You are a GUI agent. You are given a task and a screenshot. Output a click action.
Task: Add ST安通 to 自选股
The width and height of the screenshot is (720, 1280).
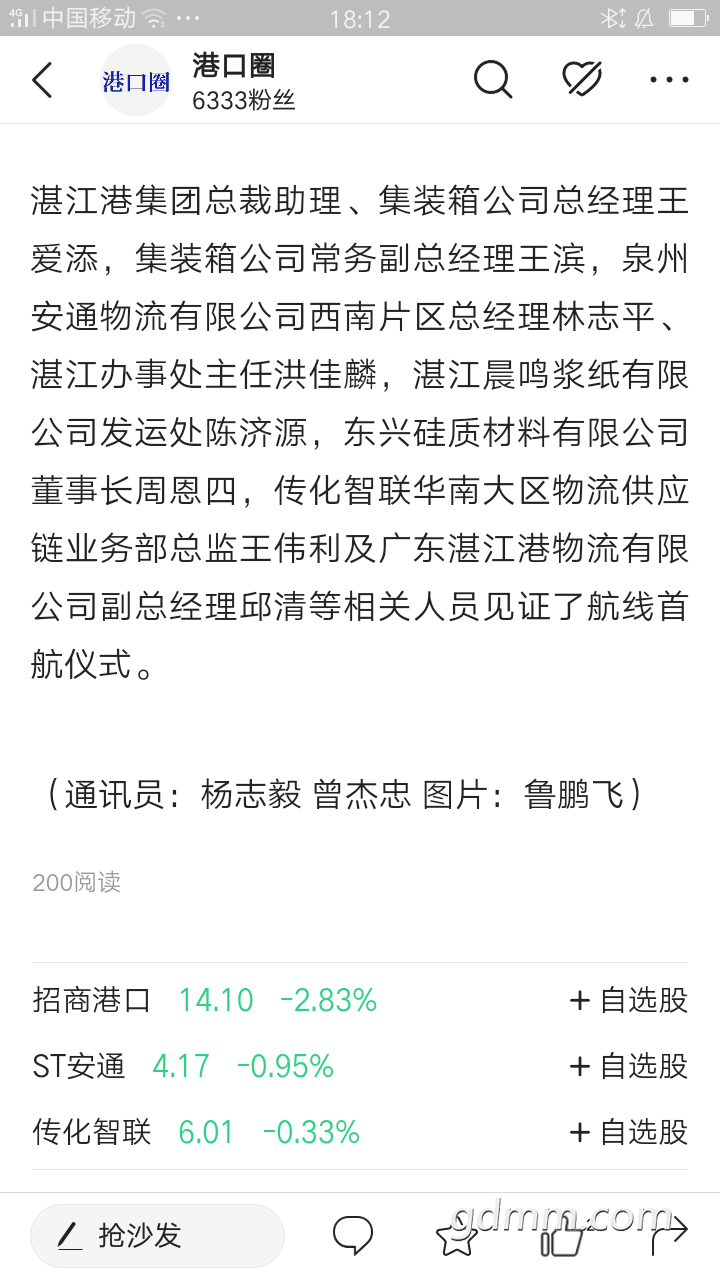coord(629,1066)
